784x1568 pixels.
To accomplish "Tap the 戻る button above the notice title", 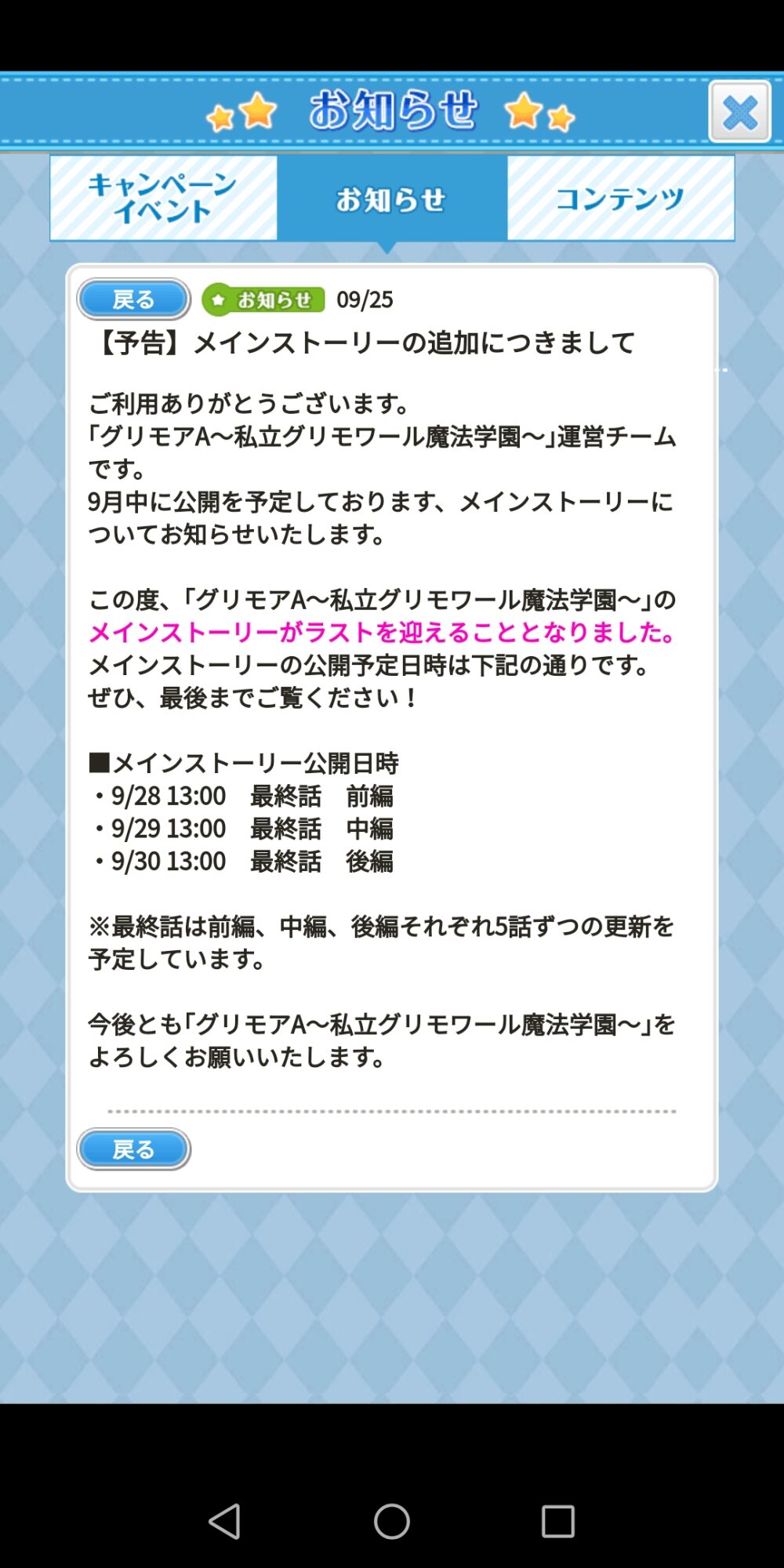I will point(133,299).
